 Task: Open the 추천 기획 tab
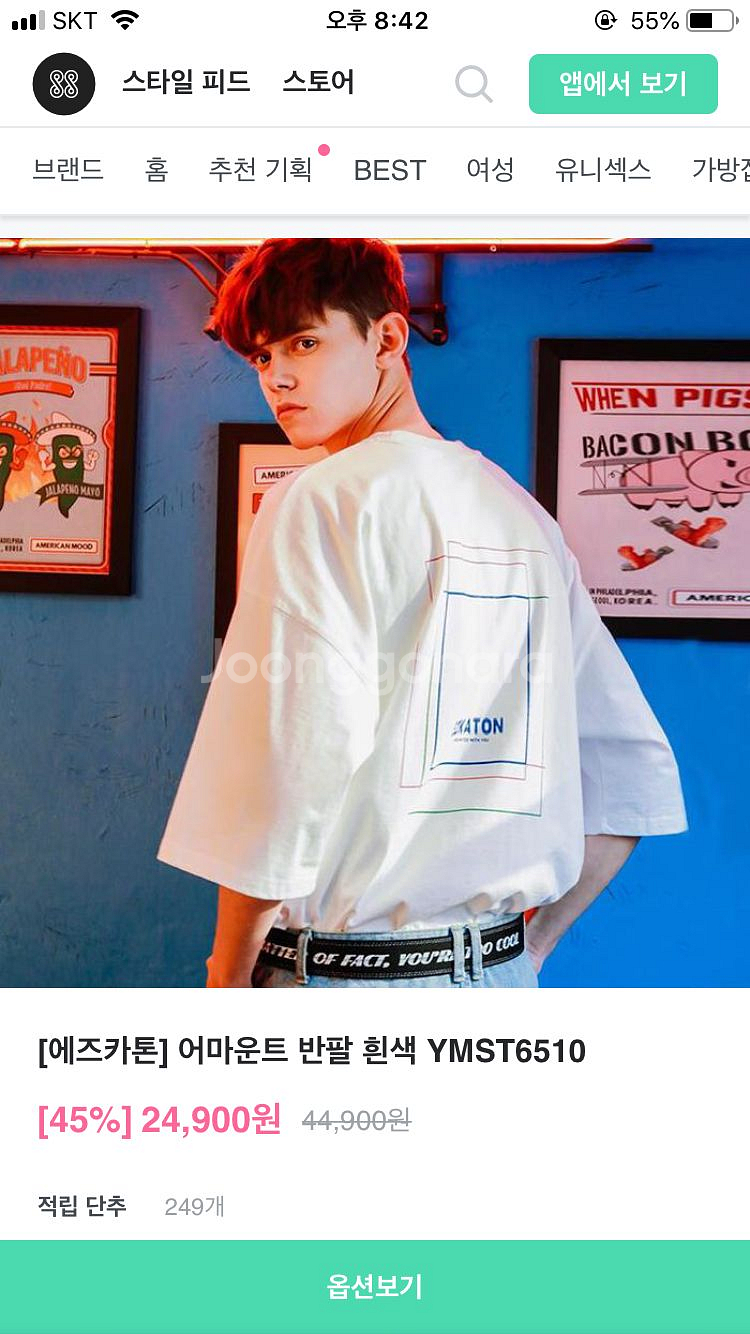[x=260, y=170]
